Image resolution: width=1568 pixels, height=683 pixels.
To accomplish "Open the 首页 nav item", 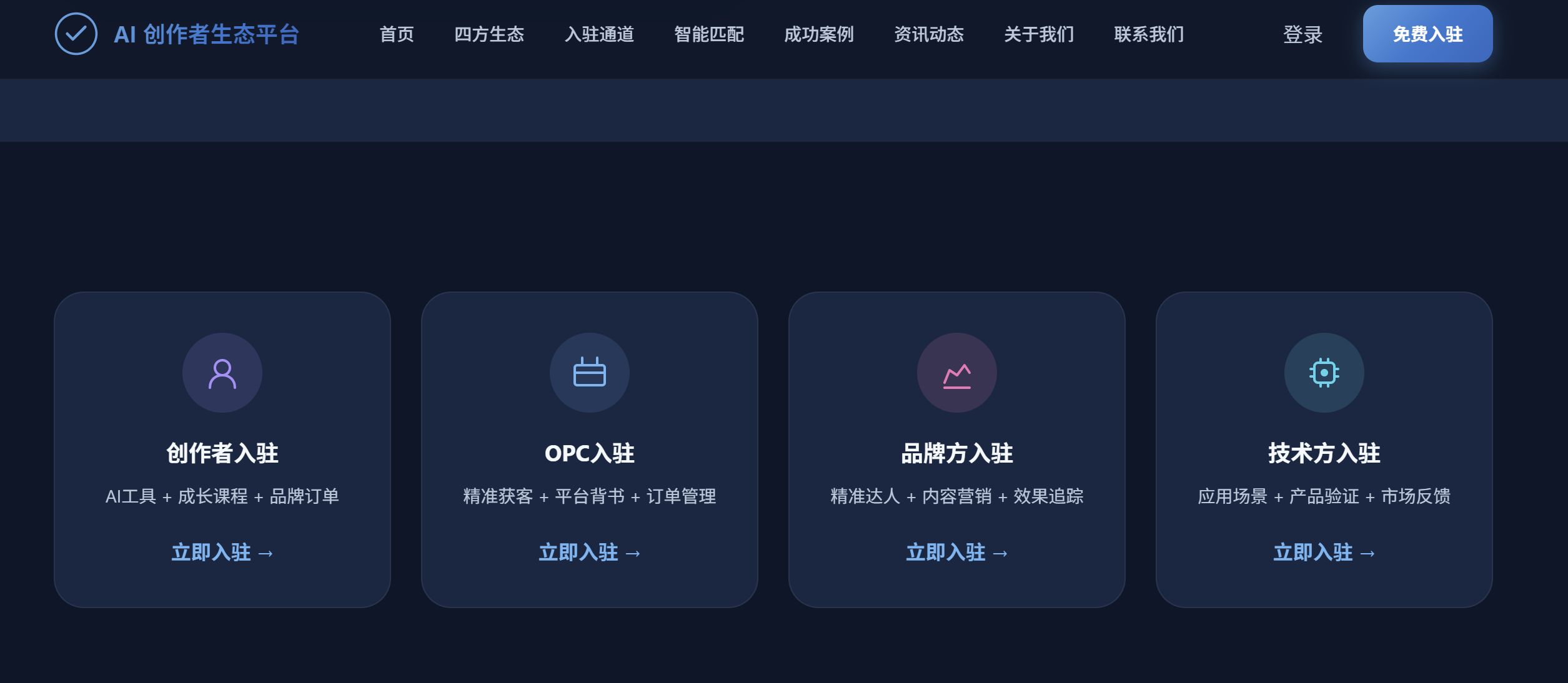I will pyautogui.click(x=397, y=34).
